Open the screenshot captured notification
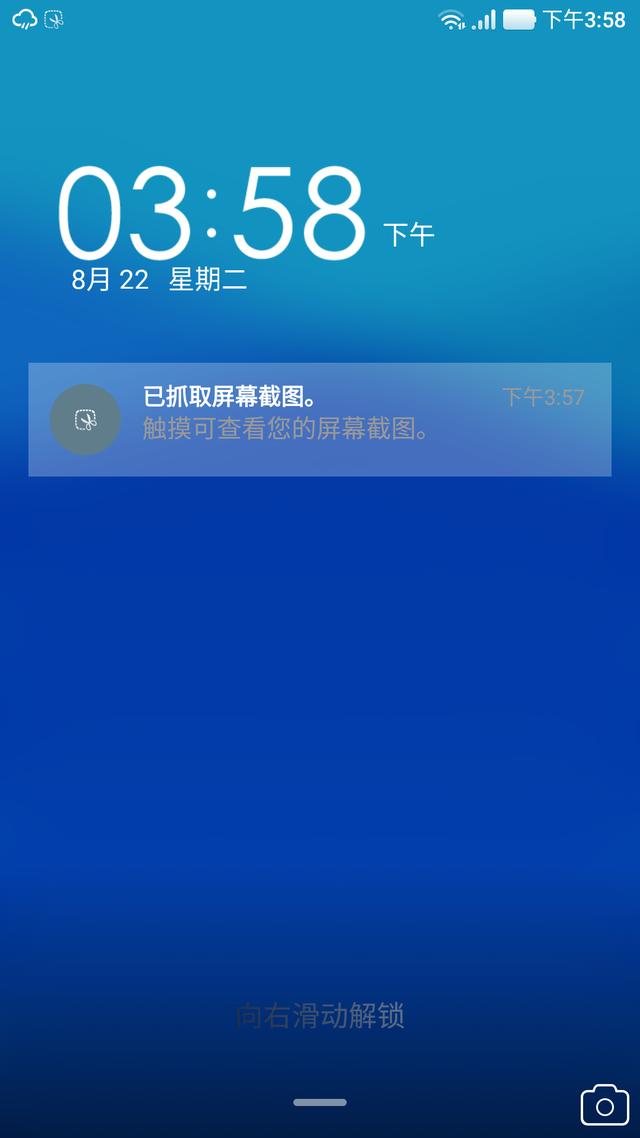 pos(319,419)
